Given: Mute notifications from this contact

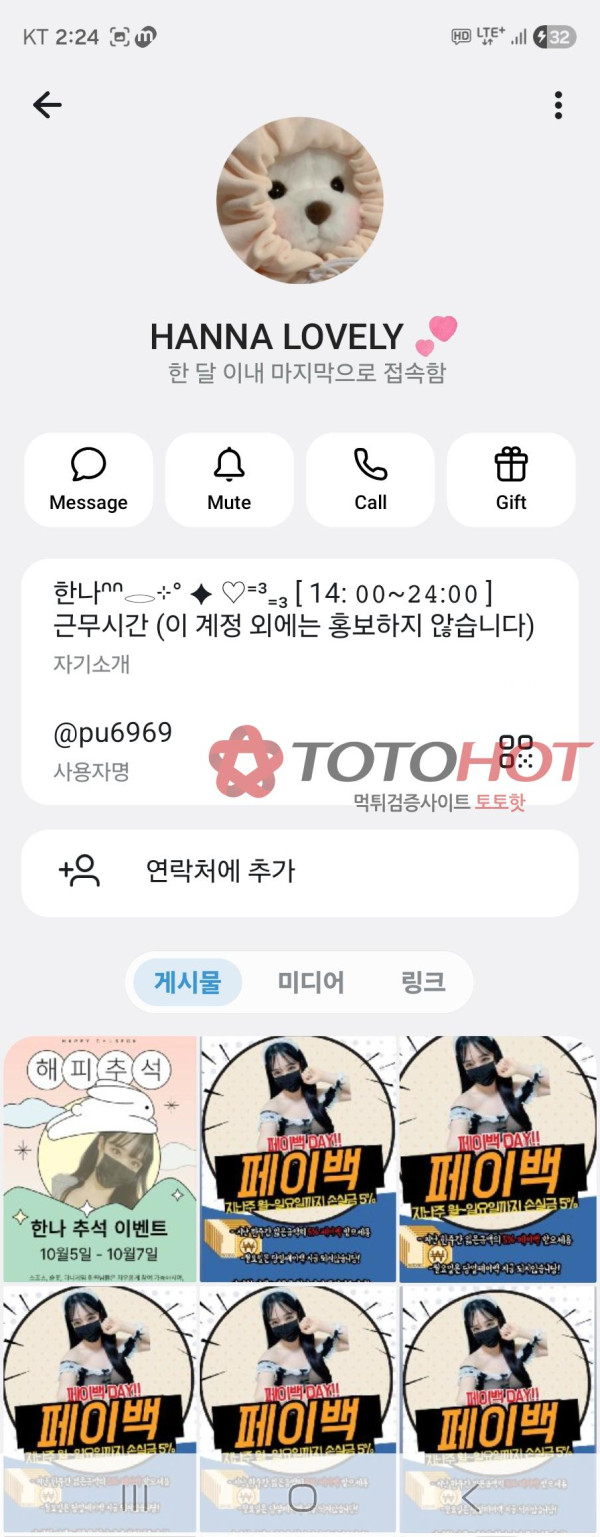Looking at the screenshot, I should click(x=229, y=480).
